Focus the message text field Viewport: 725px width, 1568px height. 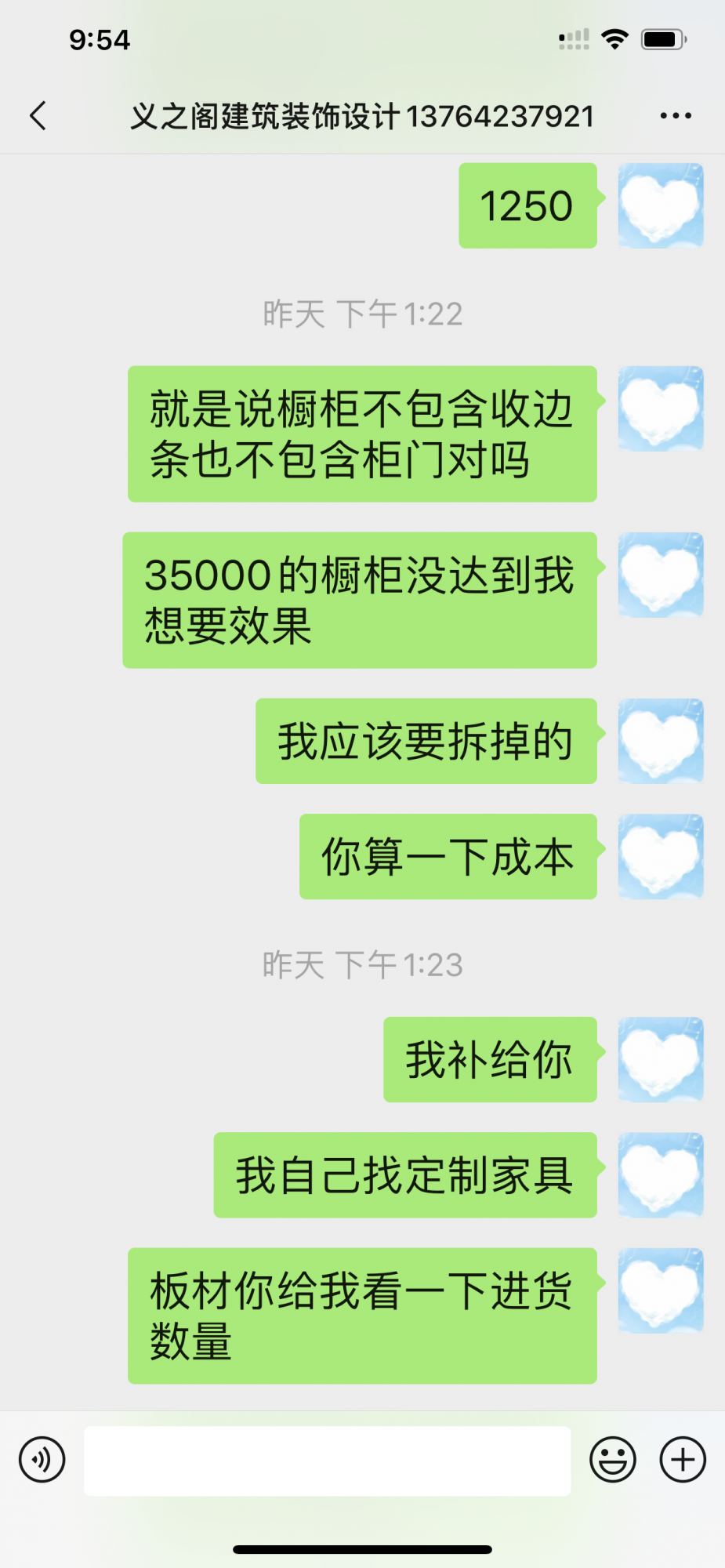pyautogui.click(x=327, y=1460)
